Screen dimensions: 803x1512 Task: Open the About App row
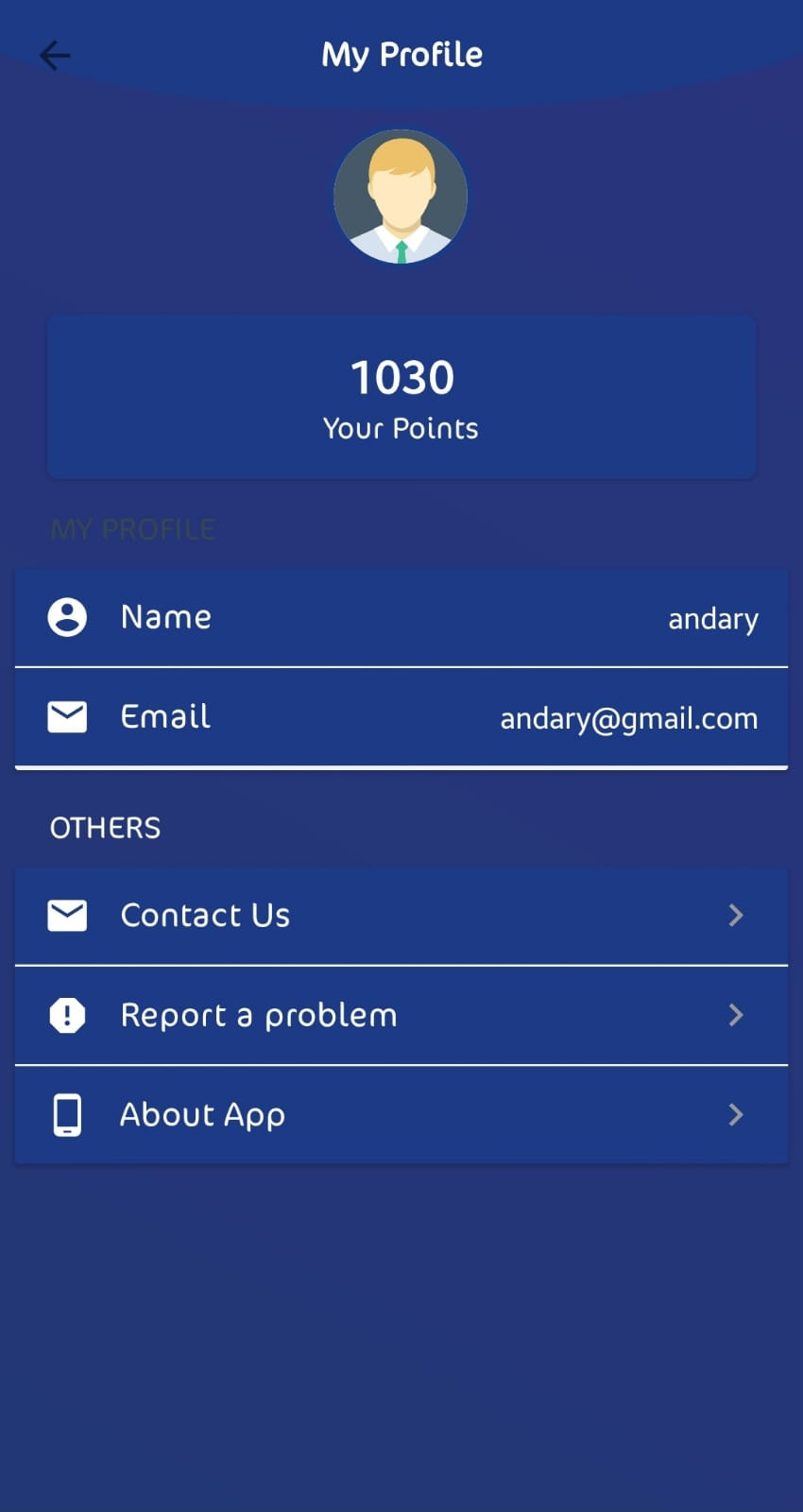[401, 1115]
